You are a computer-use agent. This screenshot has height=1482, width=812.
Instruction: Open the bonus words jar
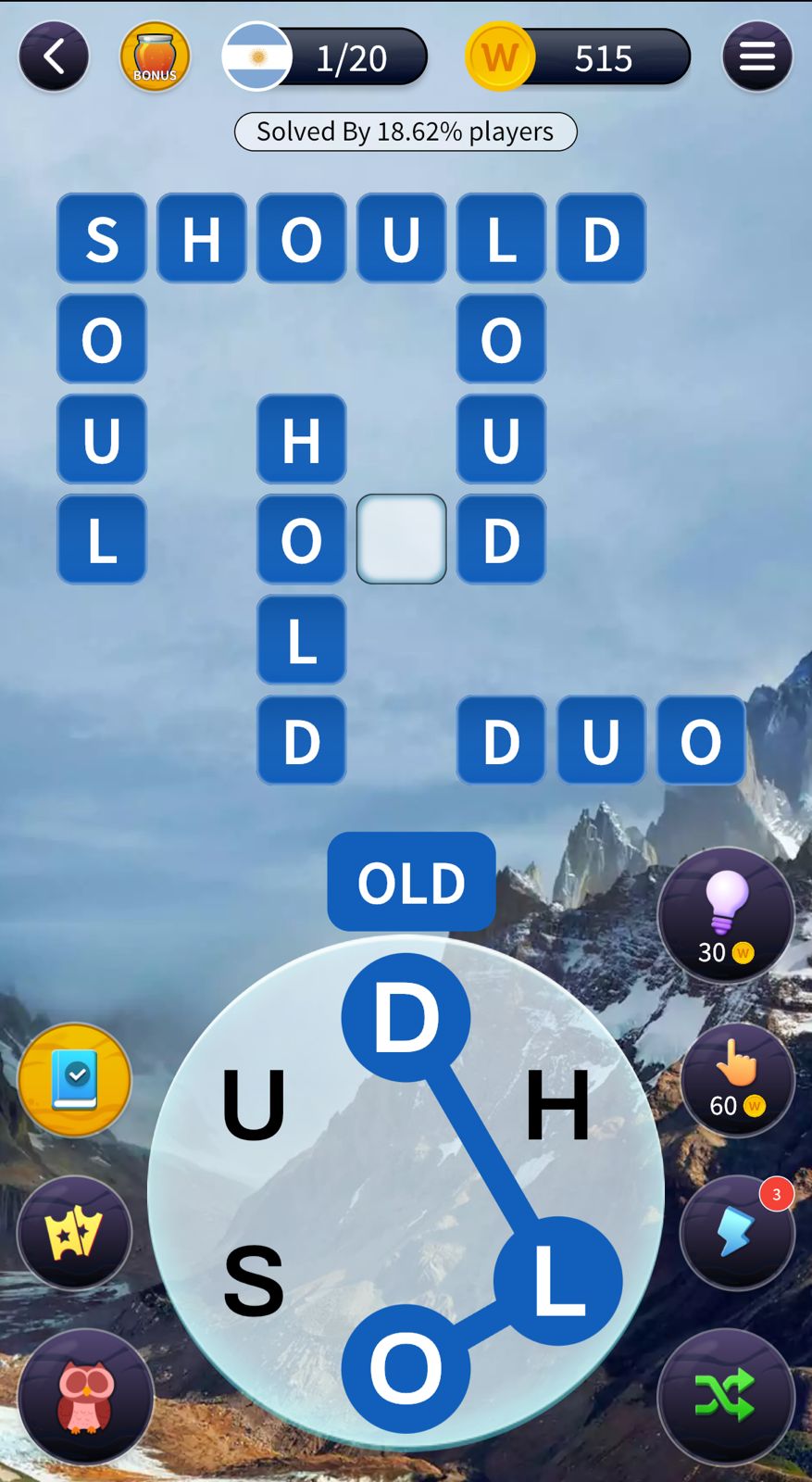tap(155, 57)
